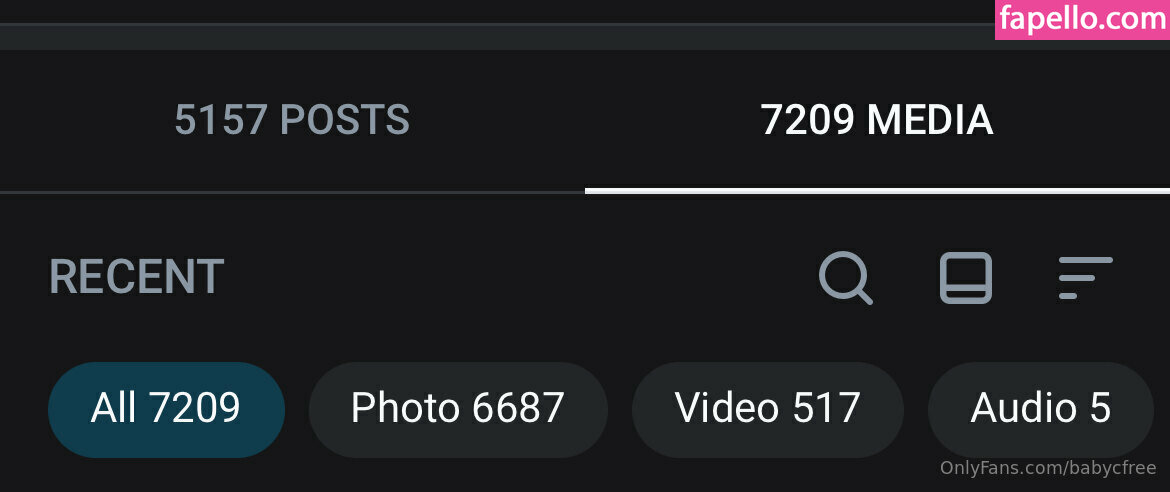Filter media by Audio 5 chip

click(1040, 408)
